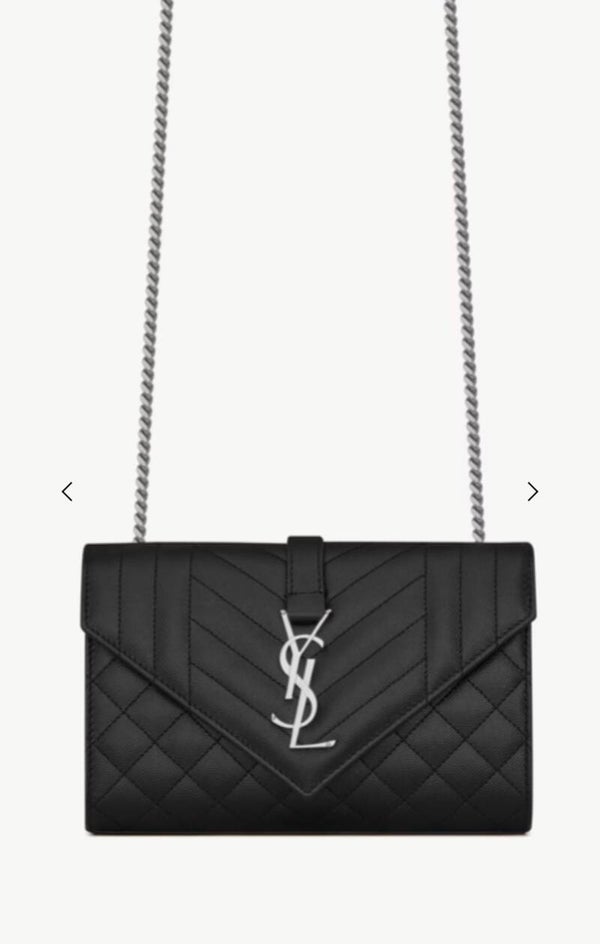600x944 pixels.
Task: Go to the previous product image
Action: [67, 491]
